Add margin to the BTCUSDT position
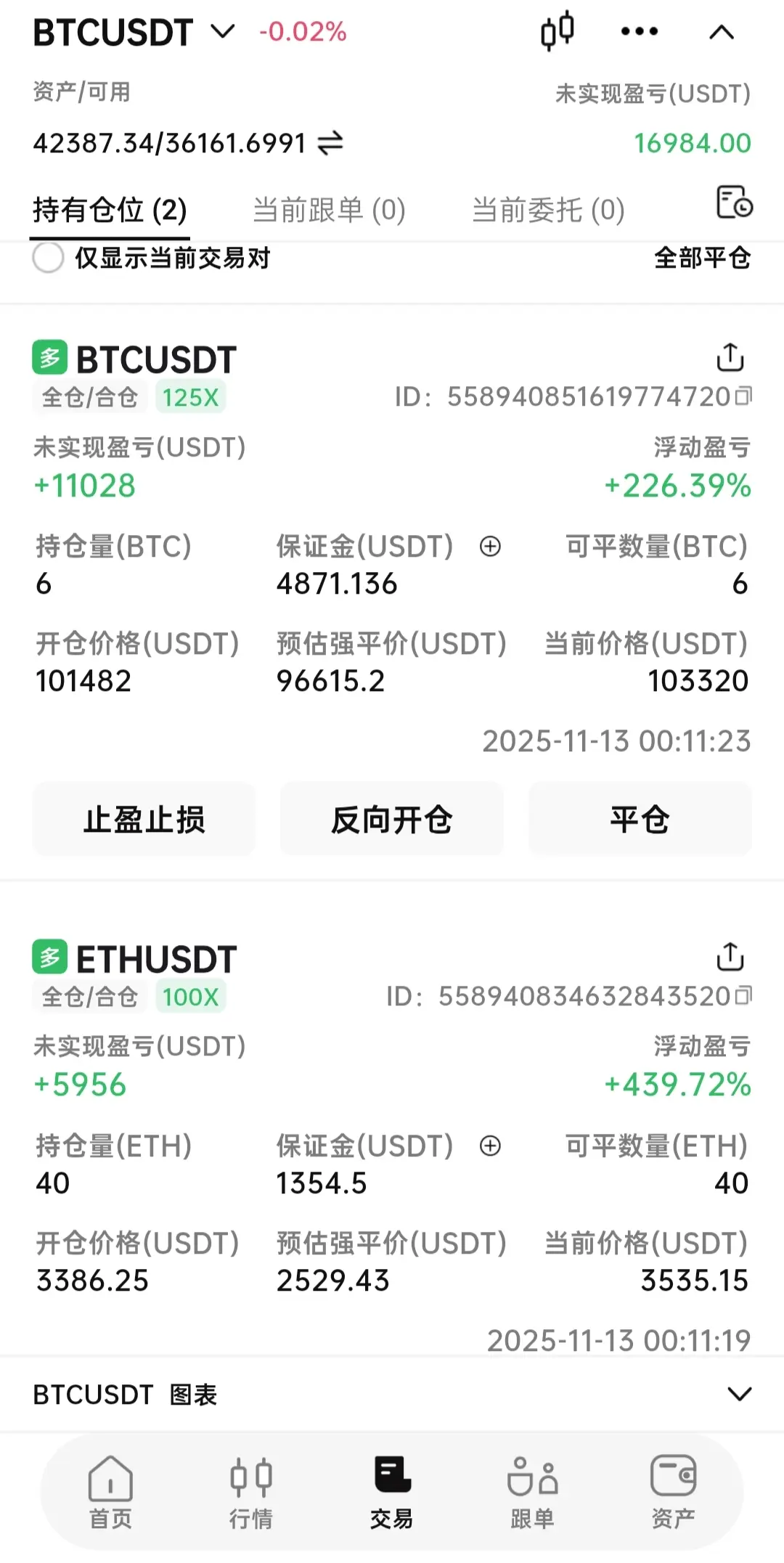This screenshot has height=1563, width=784. pos(491,547)
